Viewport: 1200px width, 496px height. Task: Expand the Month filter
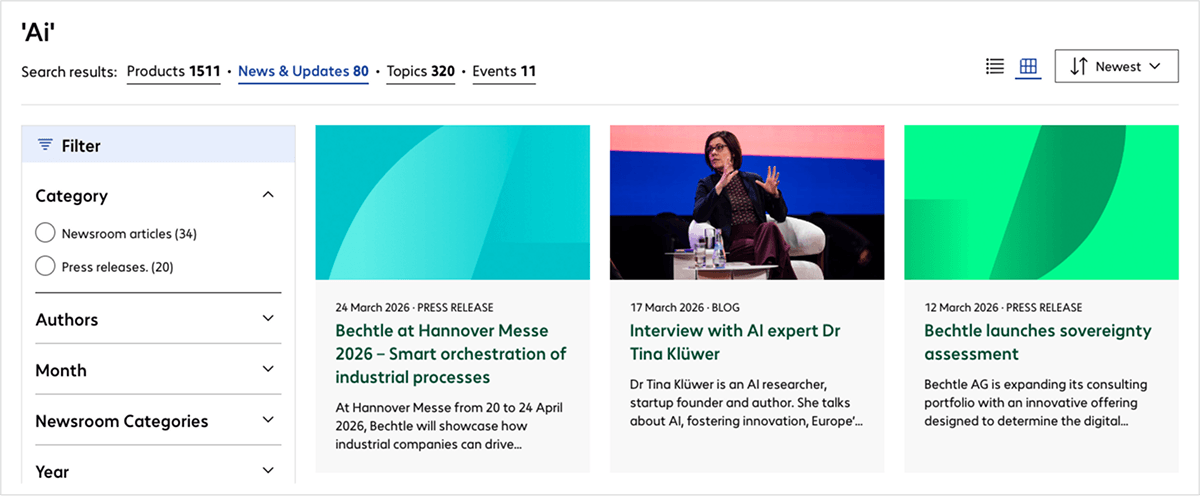(267, 370)
